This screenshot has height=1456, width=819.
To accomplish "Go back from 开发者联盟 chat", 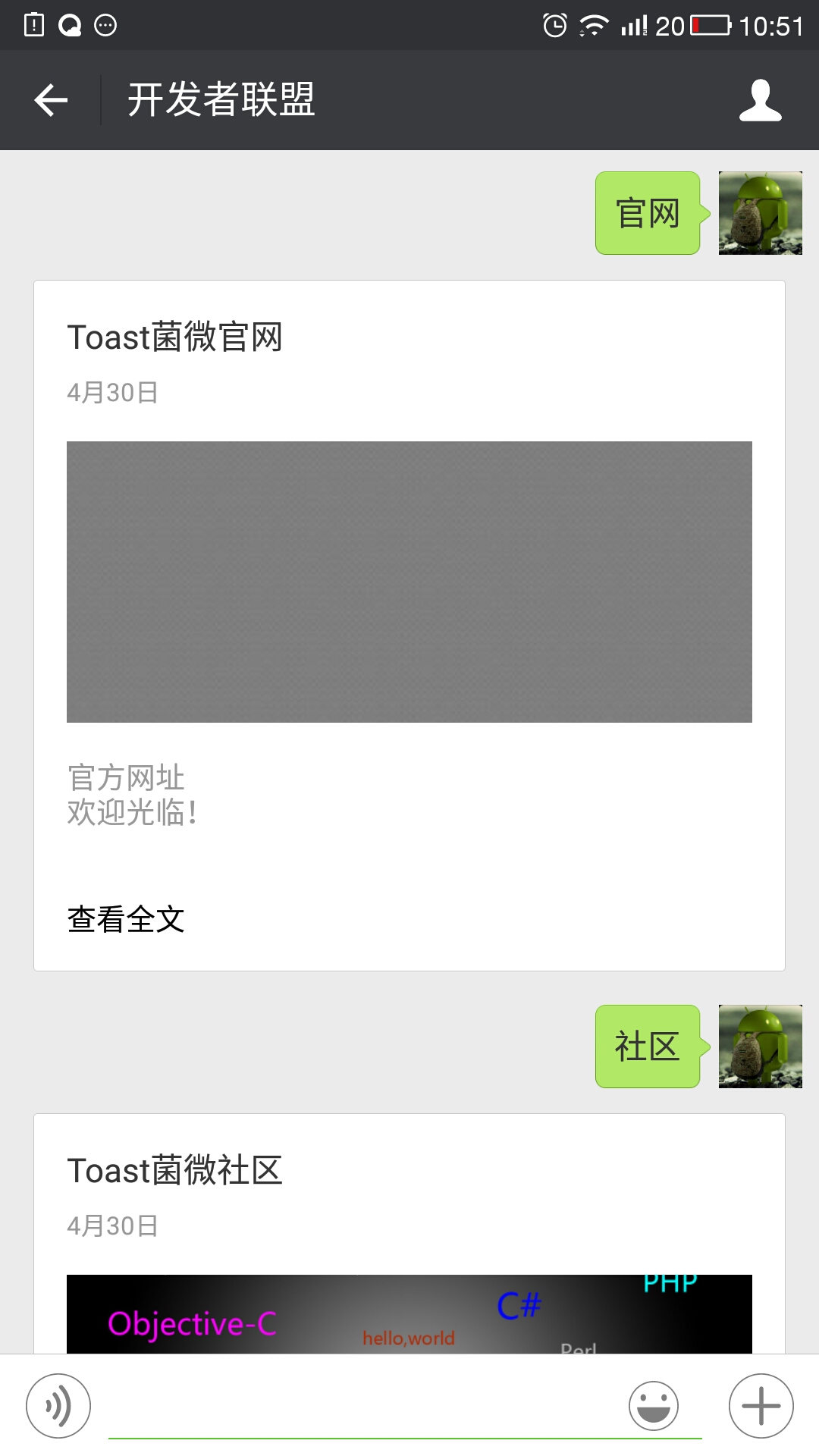I will [x=52, y=100].
